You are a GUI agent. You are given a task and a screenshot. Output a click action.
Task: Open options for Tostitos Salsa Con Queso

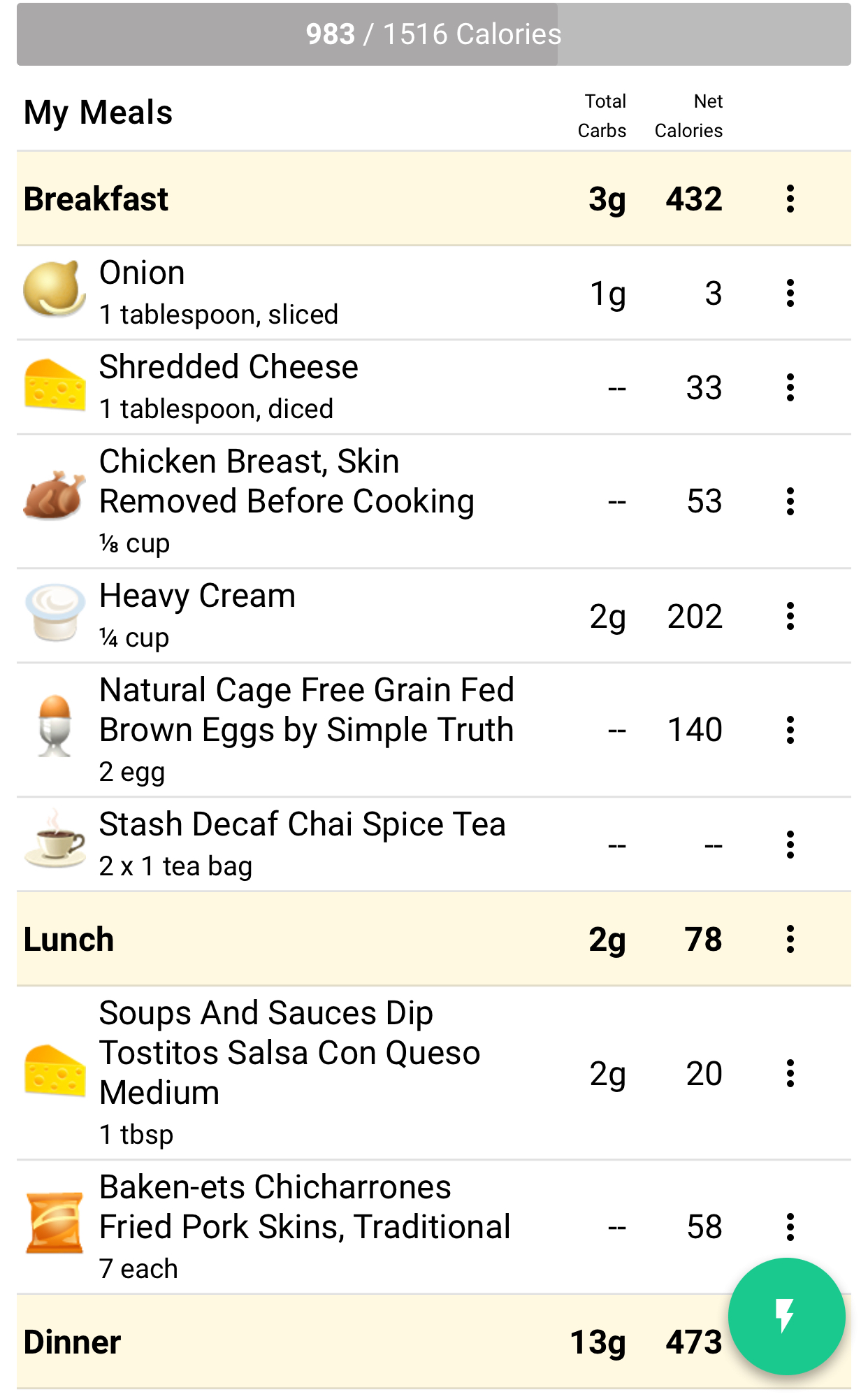pos(790,1073)
